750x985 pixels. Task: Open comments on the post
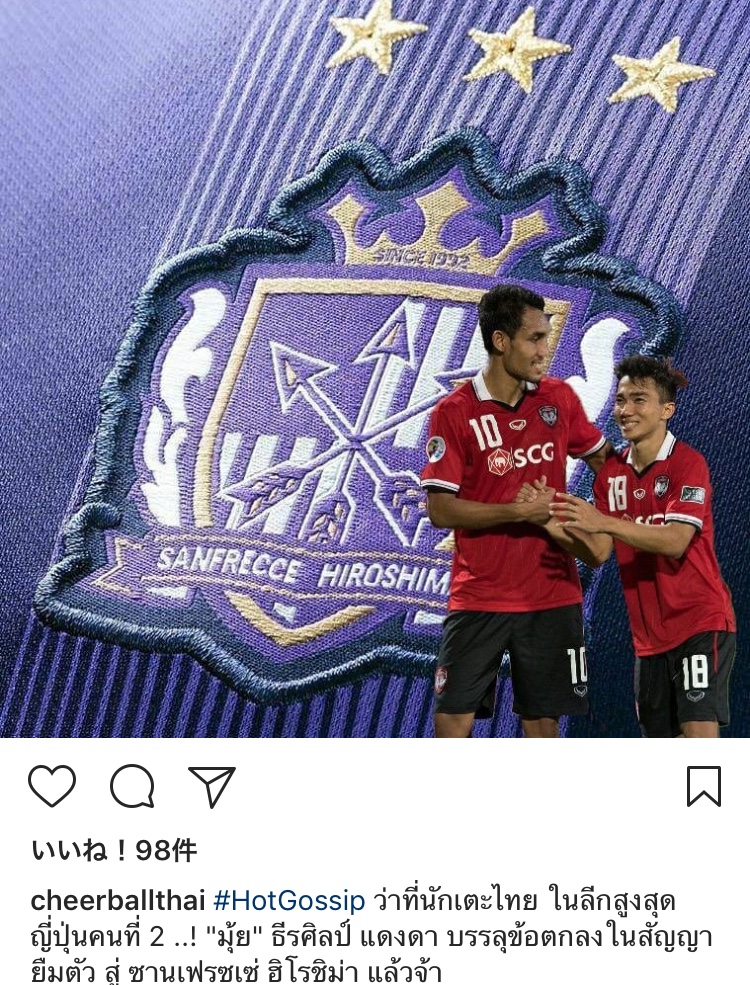(132, 786)
